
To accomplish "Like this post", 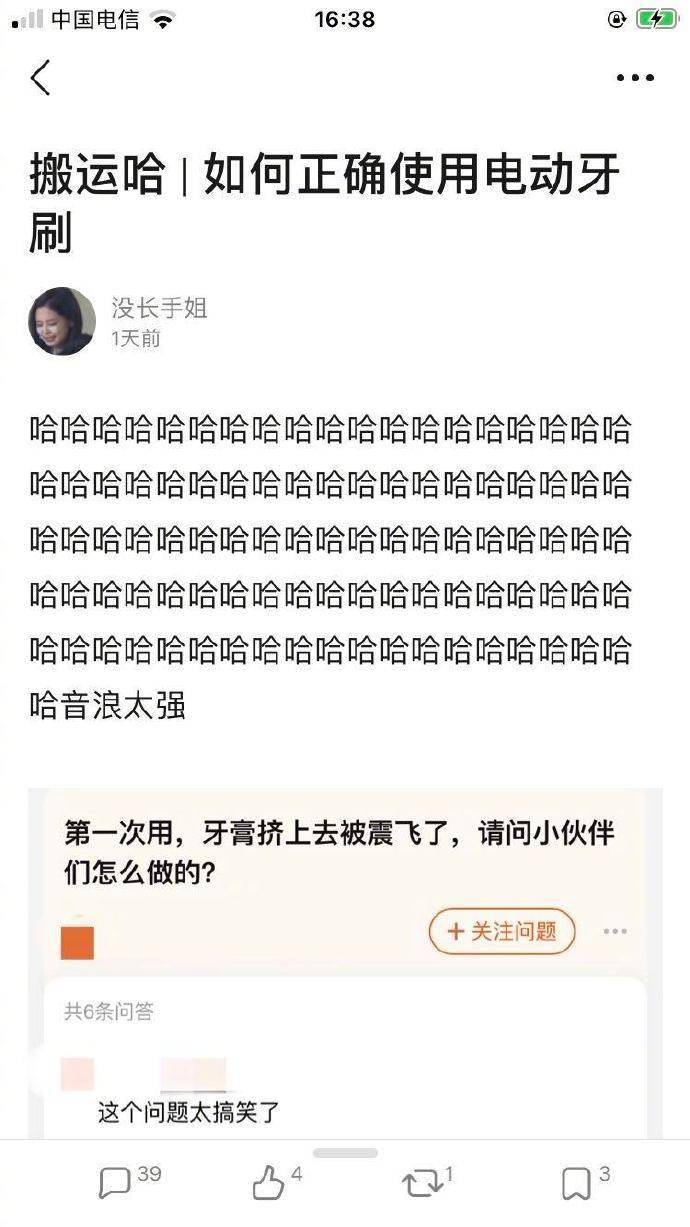I will coord(268,1184).
